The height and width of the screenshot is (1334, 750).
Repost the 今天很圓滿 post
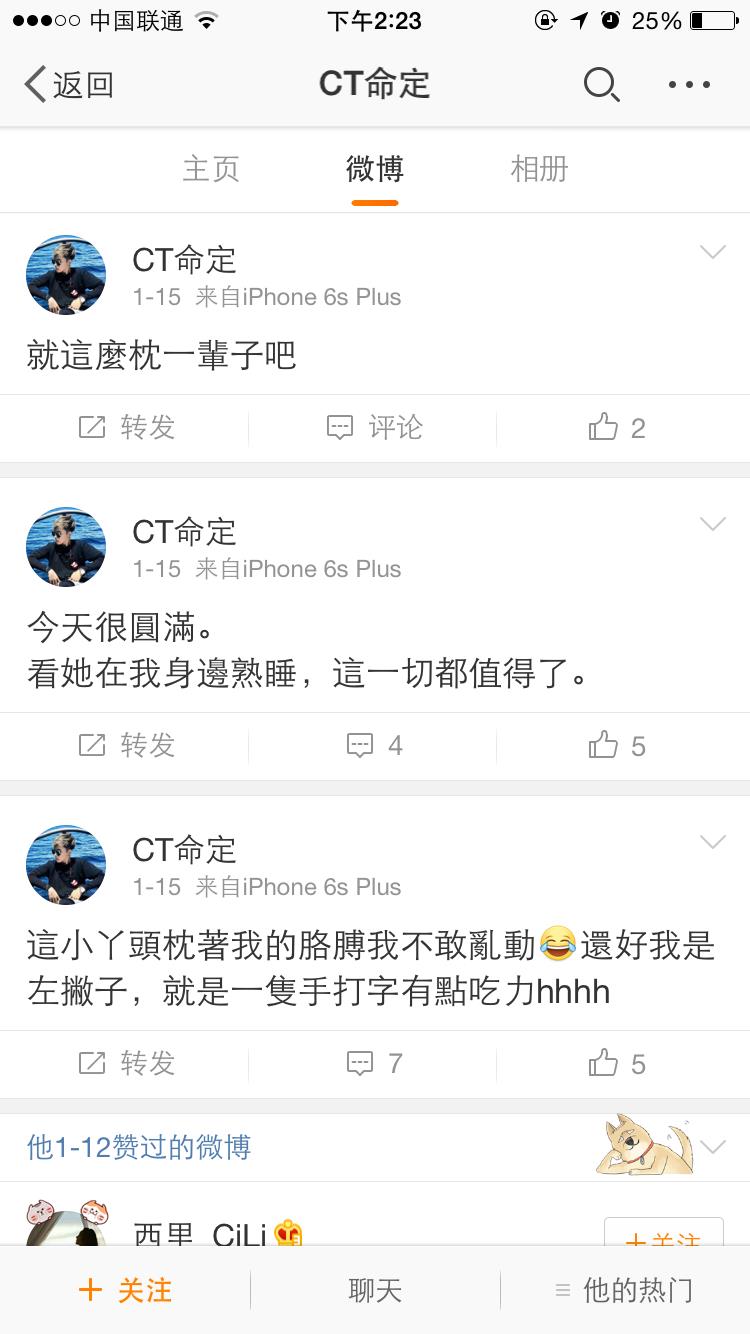[x=126, y=745]
